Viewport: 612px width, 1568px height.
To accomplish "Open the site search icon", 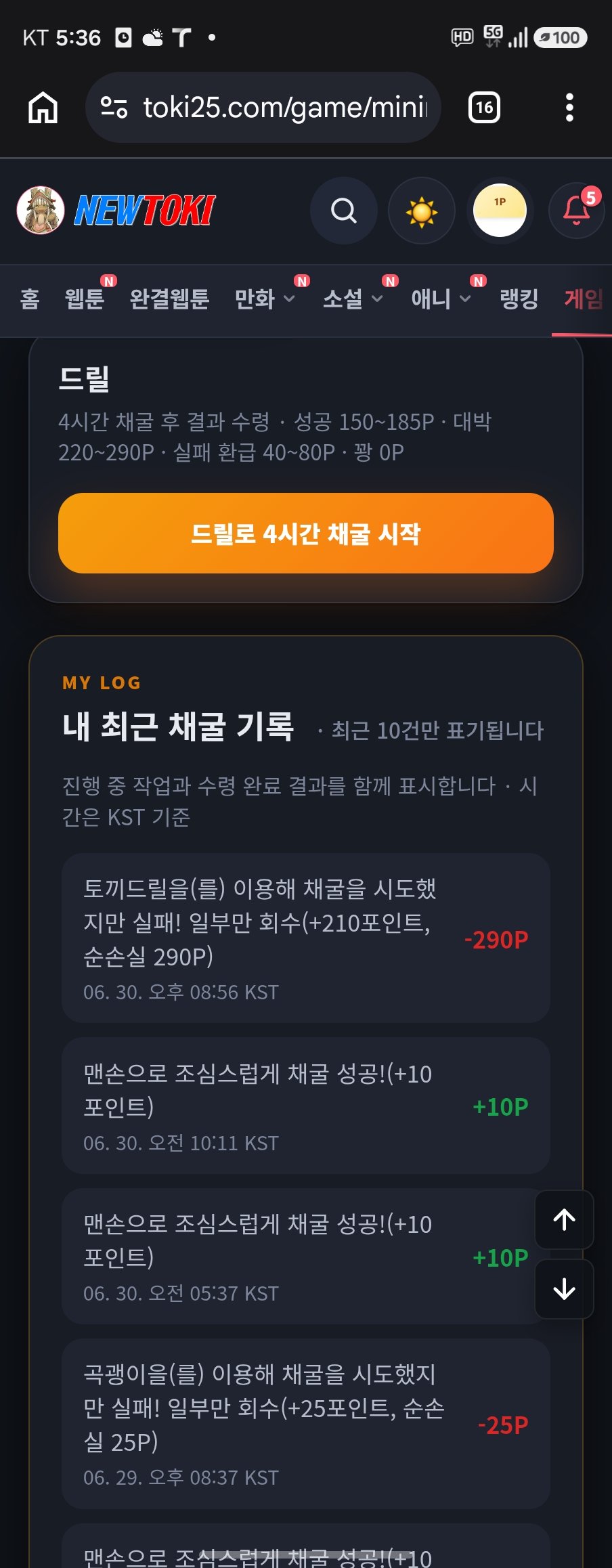I will click(344, 211).
